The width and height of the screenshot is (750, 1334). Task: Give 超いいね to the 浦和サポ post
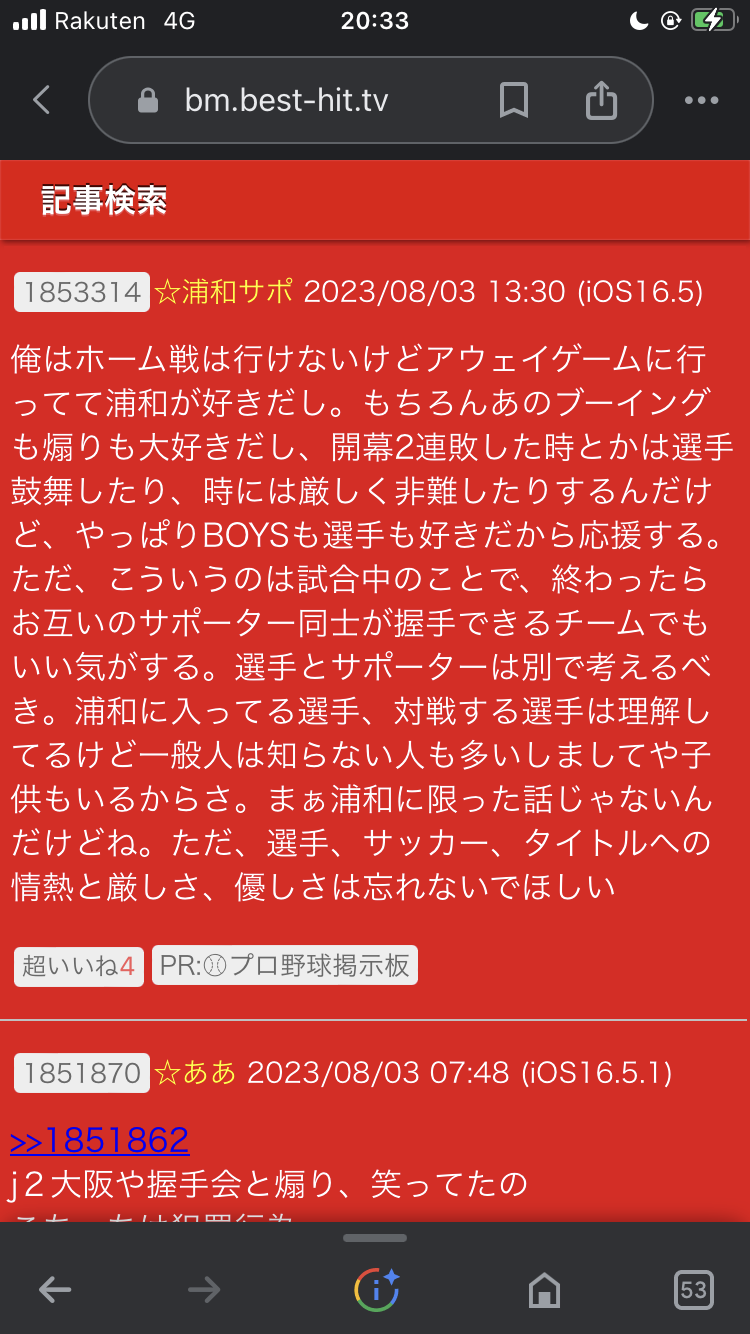coord(79,966)
